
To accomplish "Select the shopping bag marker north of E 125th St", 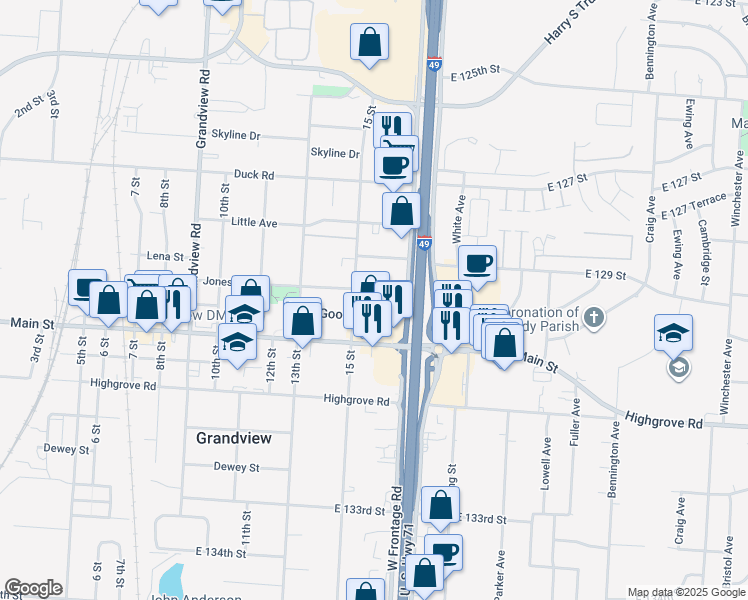I will pos(369,43).
